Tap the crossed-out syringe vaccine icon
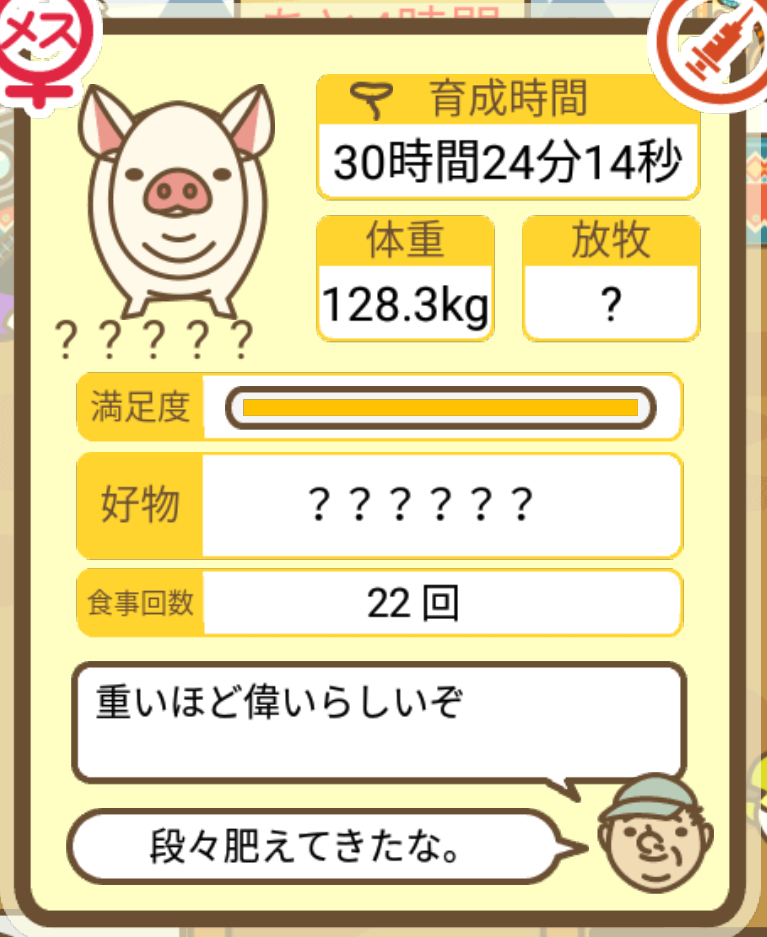This screenshot has height=937, width=767. click(x=712, y=47)
